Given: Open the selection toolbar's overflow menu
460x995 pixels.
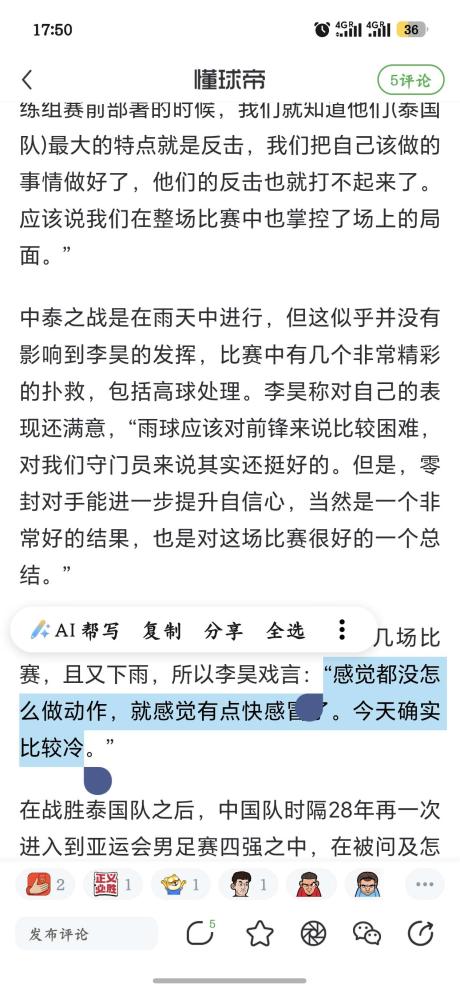Looking at the screenshot, I should pyautogui.click(x=342, y=629).
